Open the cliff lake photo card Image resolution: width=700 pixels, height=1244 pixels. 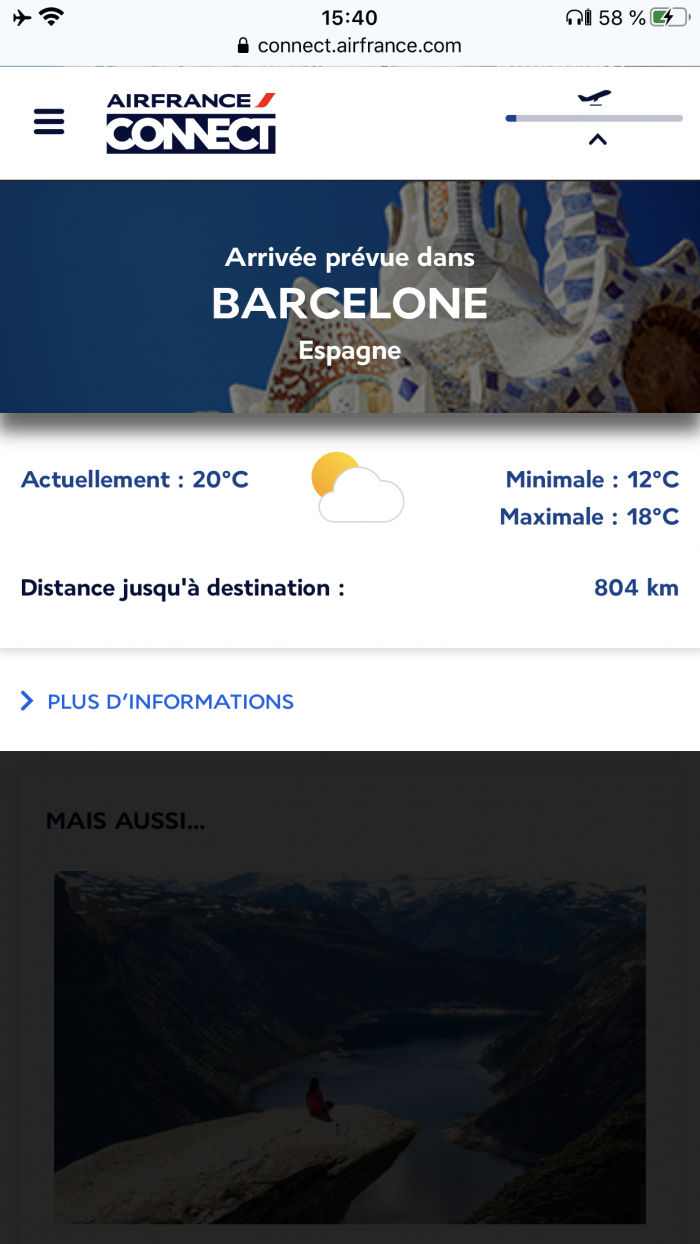point(350,1046)
